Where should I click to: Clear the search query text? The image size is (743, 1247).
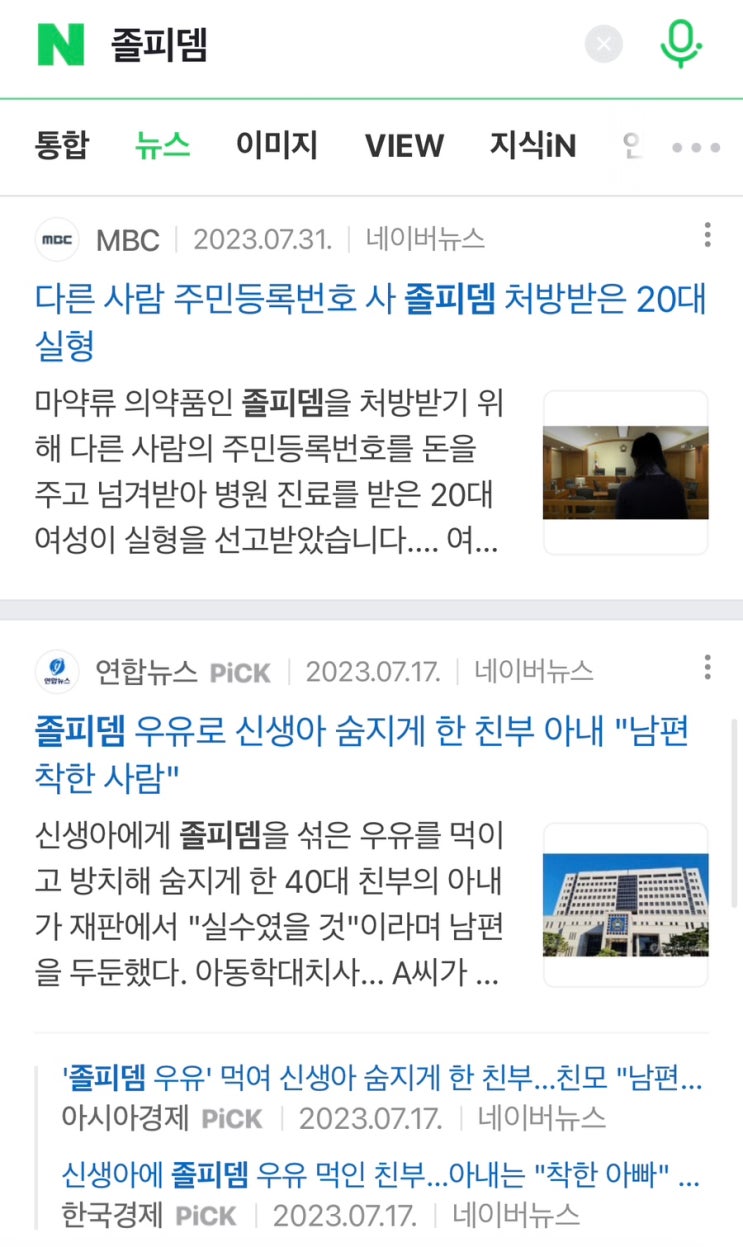tap(604, 45)
